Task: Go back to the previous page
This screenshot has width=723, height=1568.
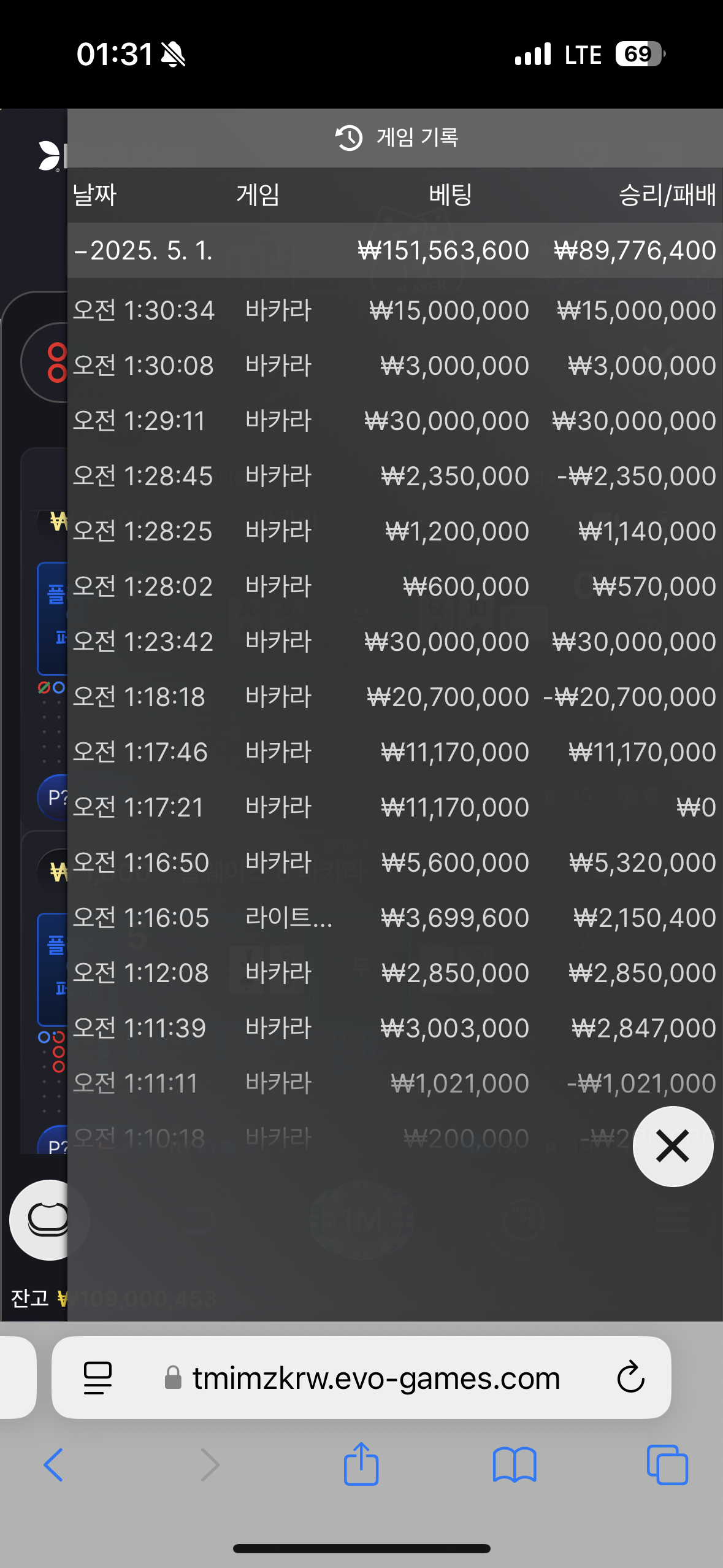Action: (x=54, y=1464)
